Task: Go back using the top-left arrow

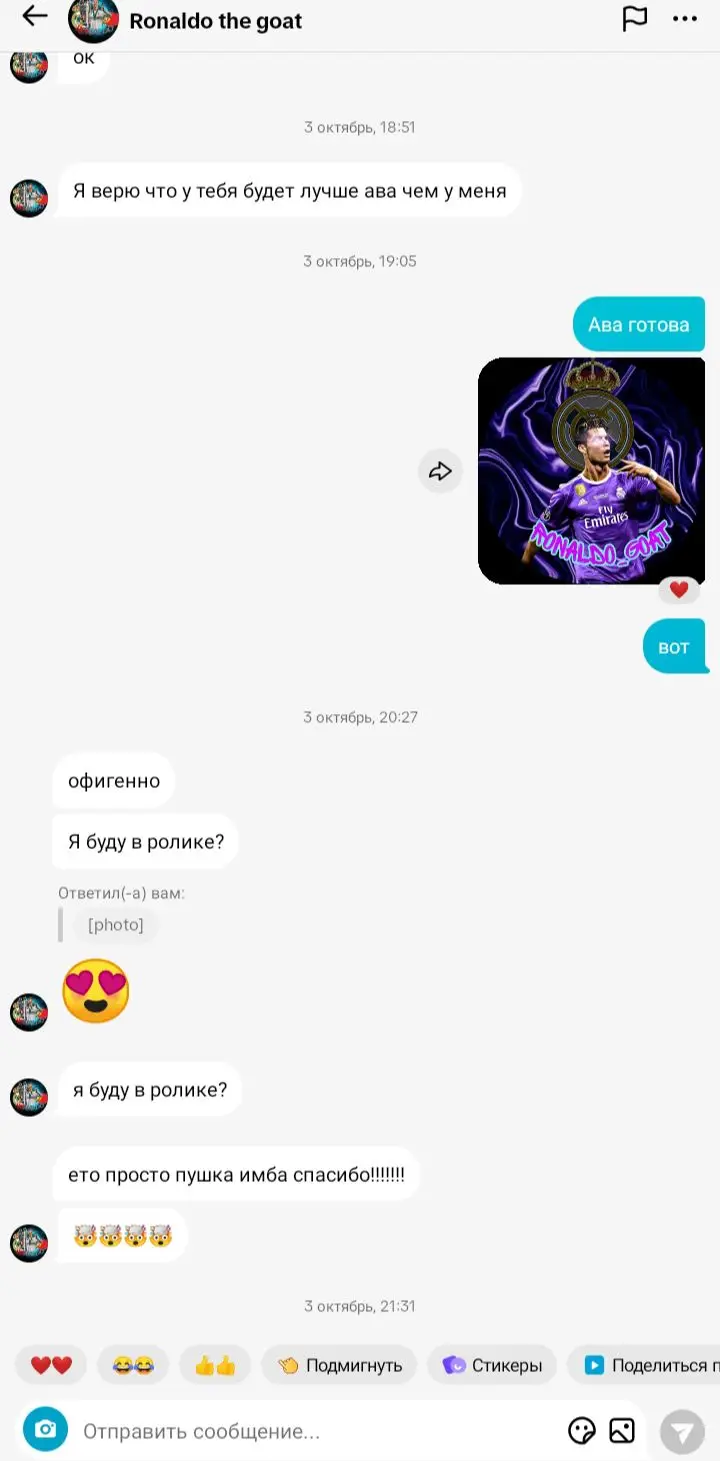Action: tap(35, 17)
